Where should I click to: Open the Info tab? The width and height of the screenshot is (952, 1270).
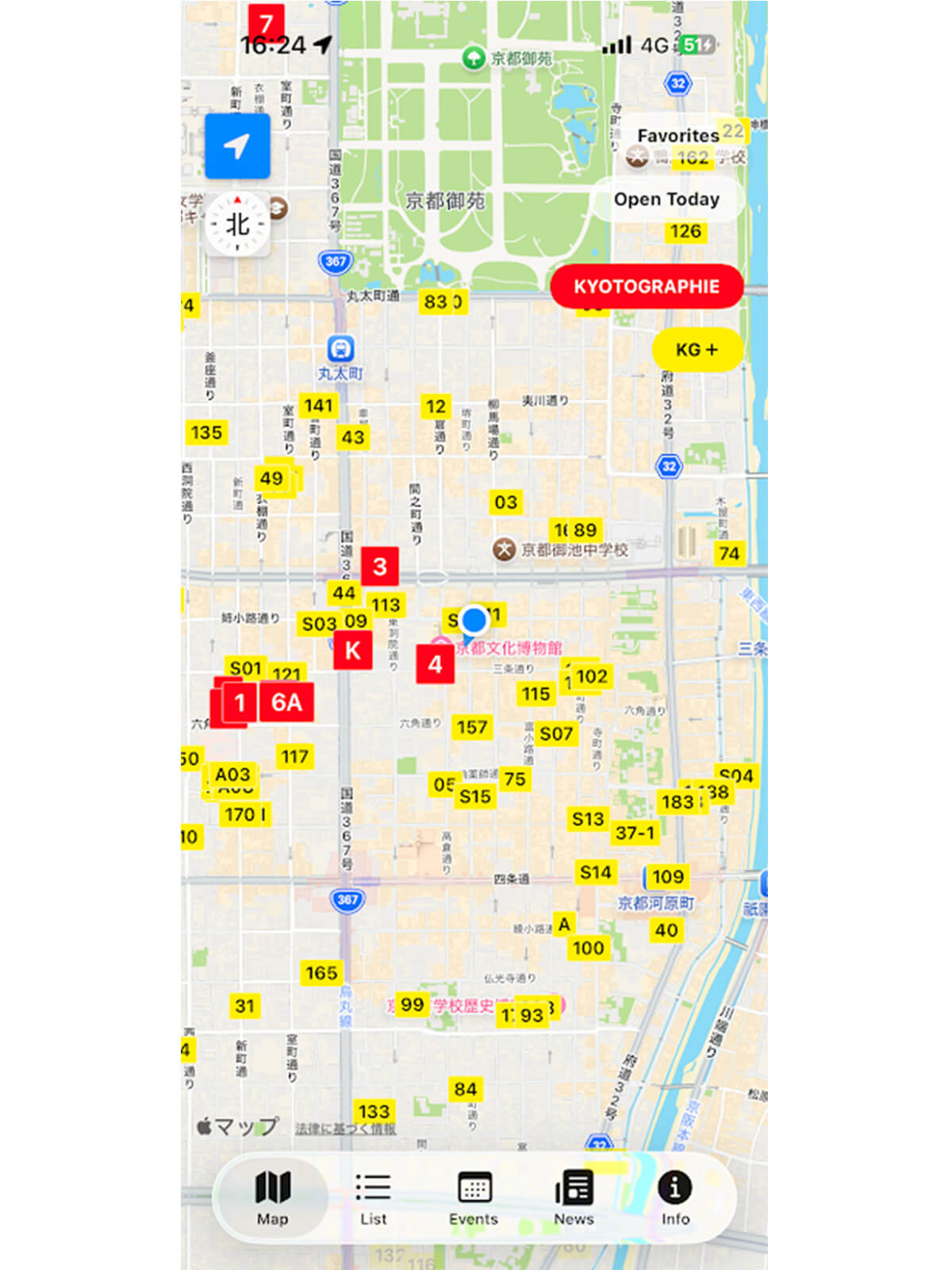pyautogui.click(x=675, y=1198)
